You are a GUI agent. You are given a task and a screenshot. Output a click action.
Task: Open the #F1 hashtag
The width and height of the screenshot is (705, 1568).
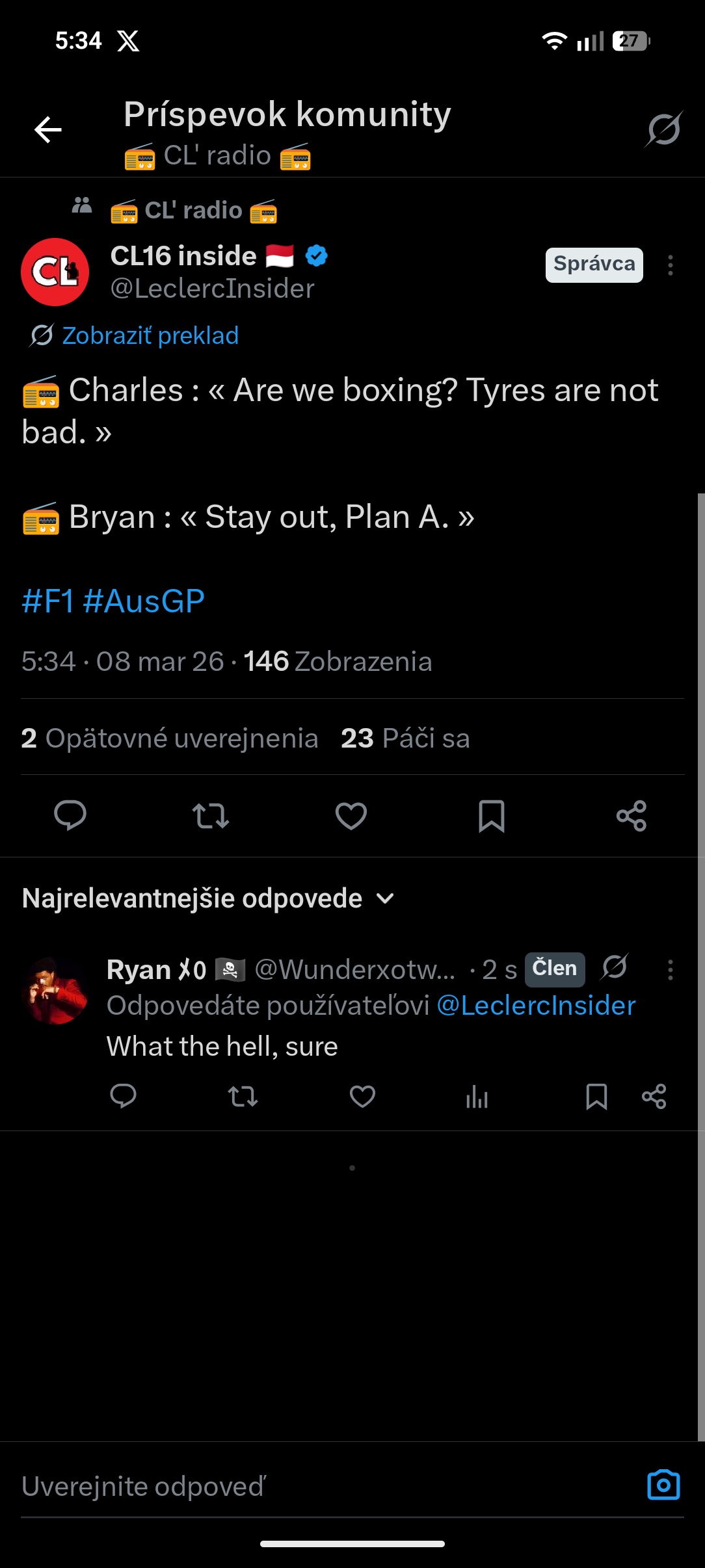tap(47, 601)
